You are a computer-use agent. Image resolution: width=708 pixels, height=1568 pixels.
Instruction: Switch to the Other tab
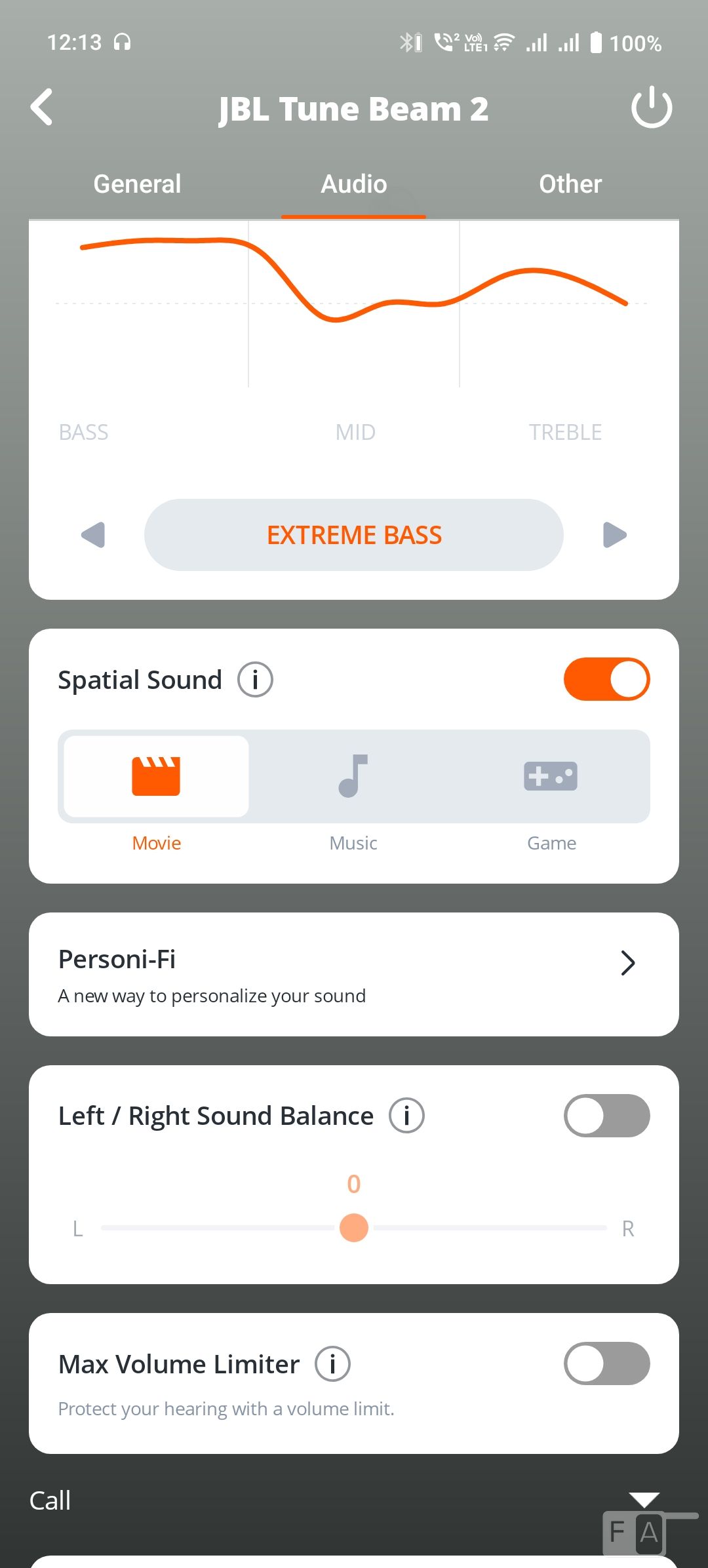tap(570, 184)
